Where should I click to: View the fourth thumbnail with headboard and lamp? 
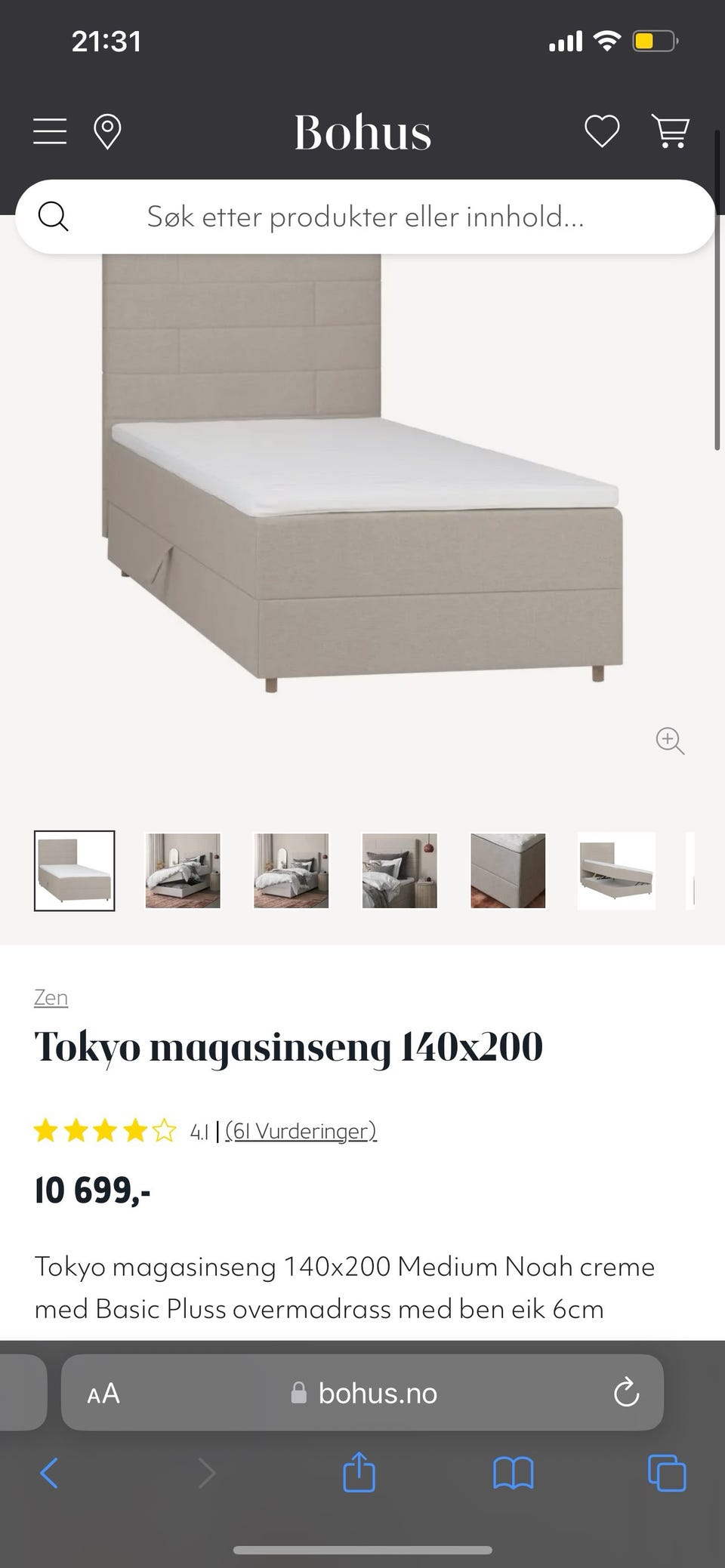(400, 870)
